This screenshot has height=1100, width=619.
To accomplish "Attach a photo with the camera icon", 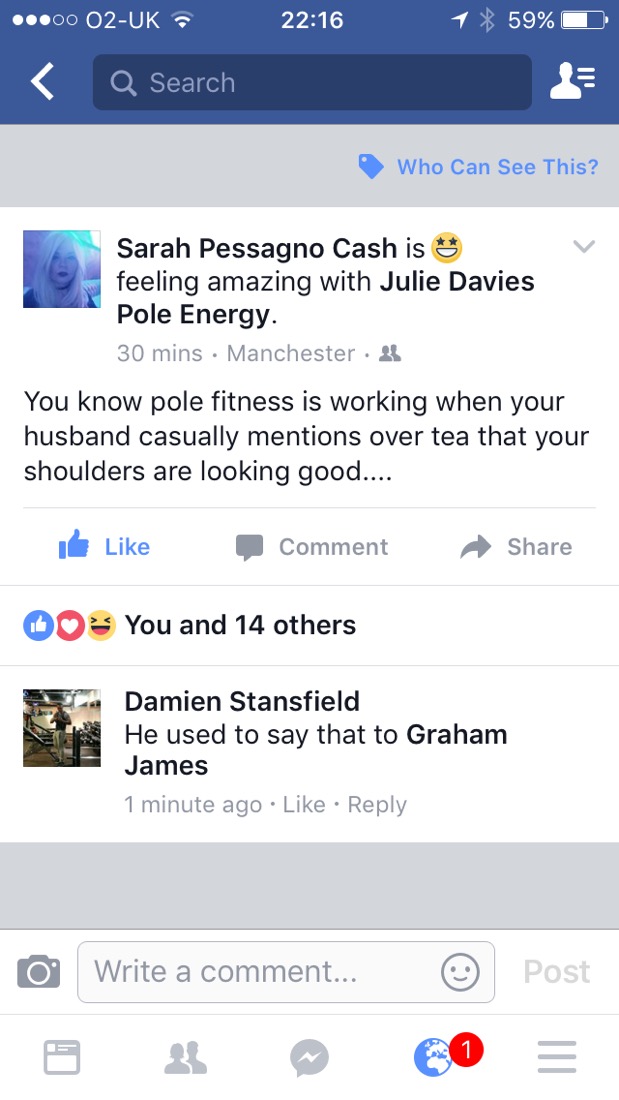I will 39,972.
